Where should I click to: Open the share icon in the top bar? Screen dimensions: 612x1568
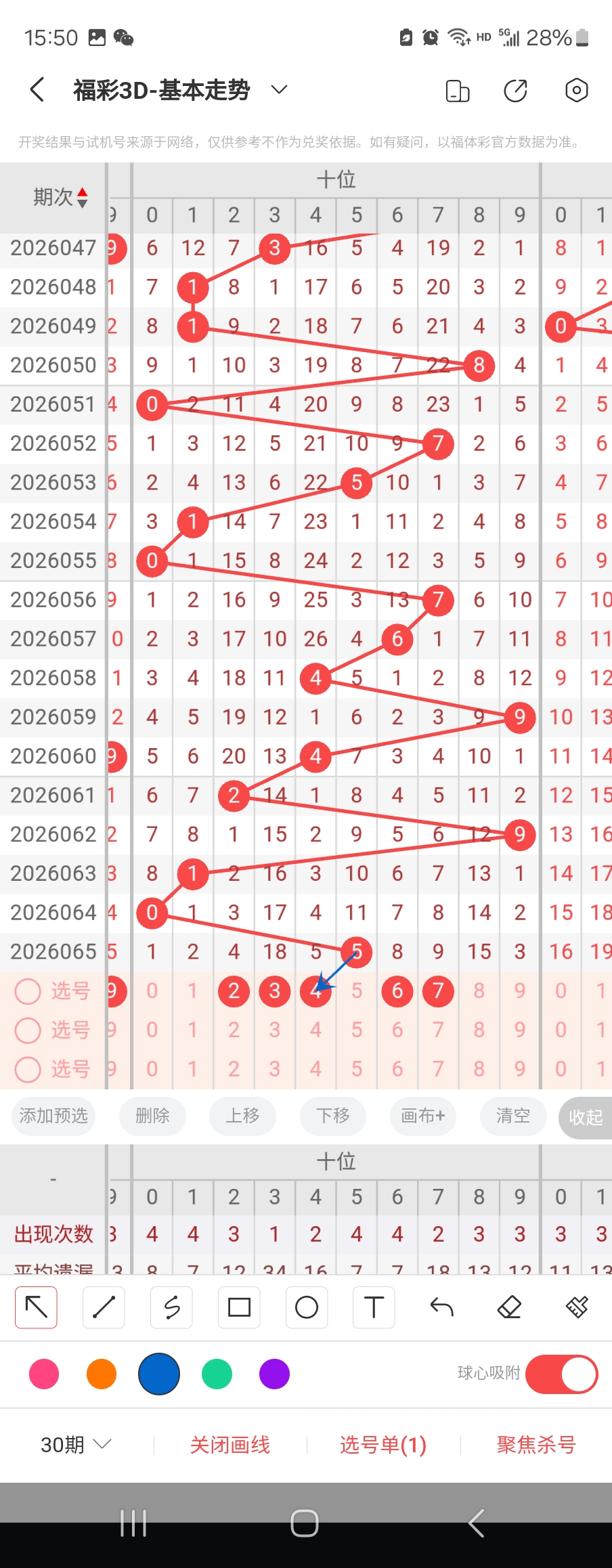(516, 90)
